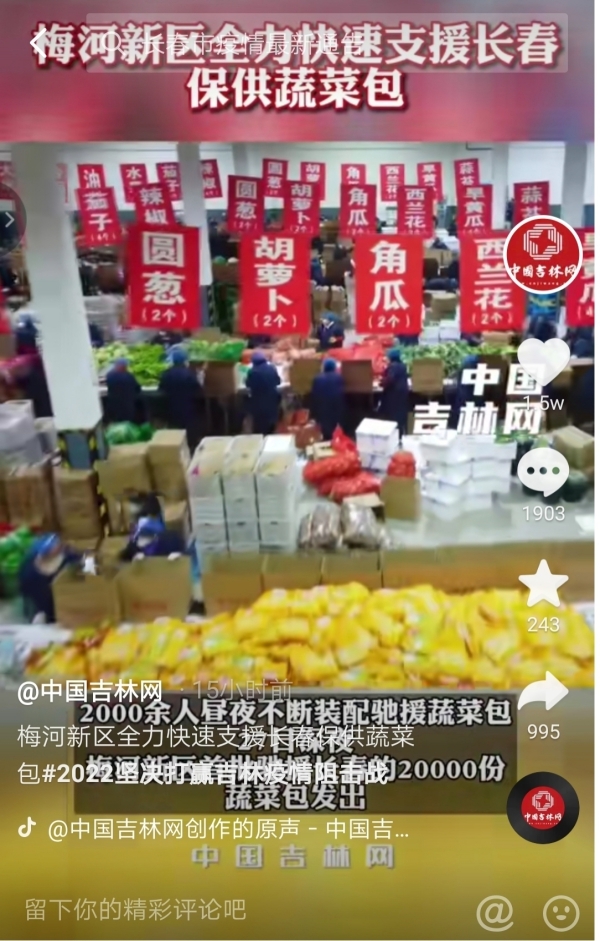Open the comments with 1903 replies
Image resolution: width=600 pixels, height=941 pixels.
pyautogui.click(x=542, y=473)
